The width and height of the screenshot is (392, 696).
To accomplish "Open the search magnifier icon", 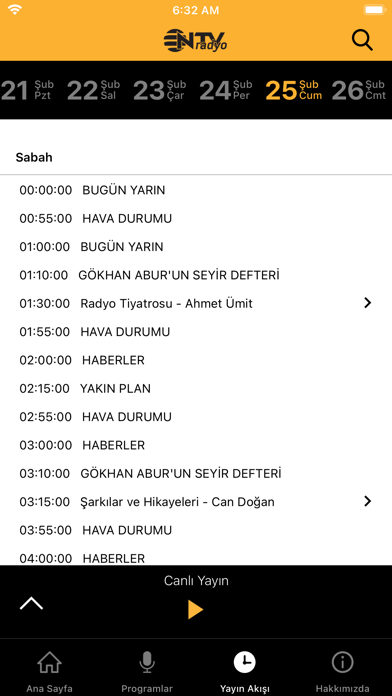I will [362, 40].
